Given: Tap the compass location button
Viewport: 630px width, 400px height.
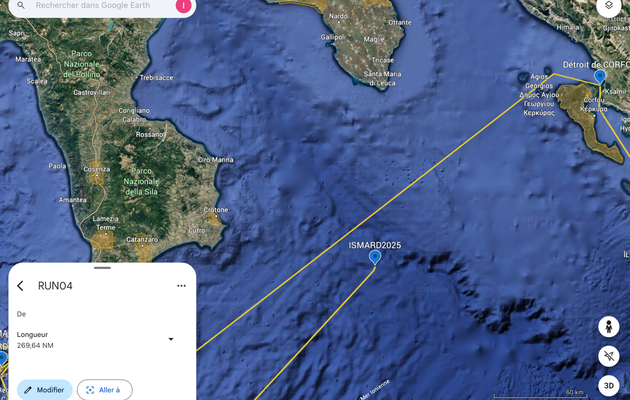Looking at the screenshot, I should point(609,356).
